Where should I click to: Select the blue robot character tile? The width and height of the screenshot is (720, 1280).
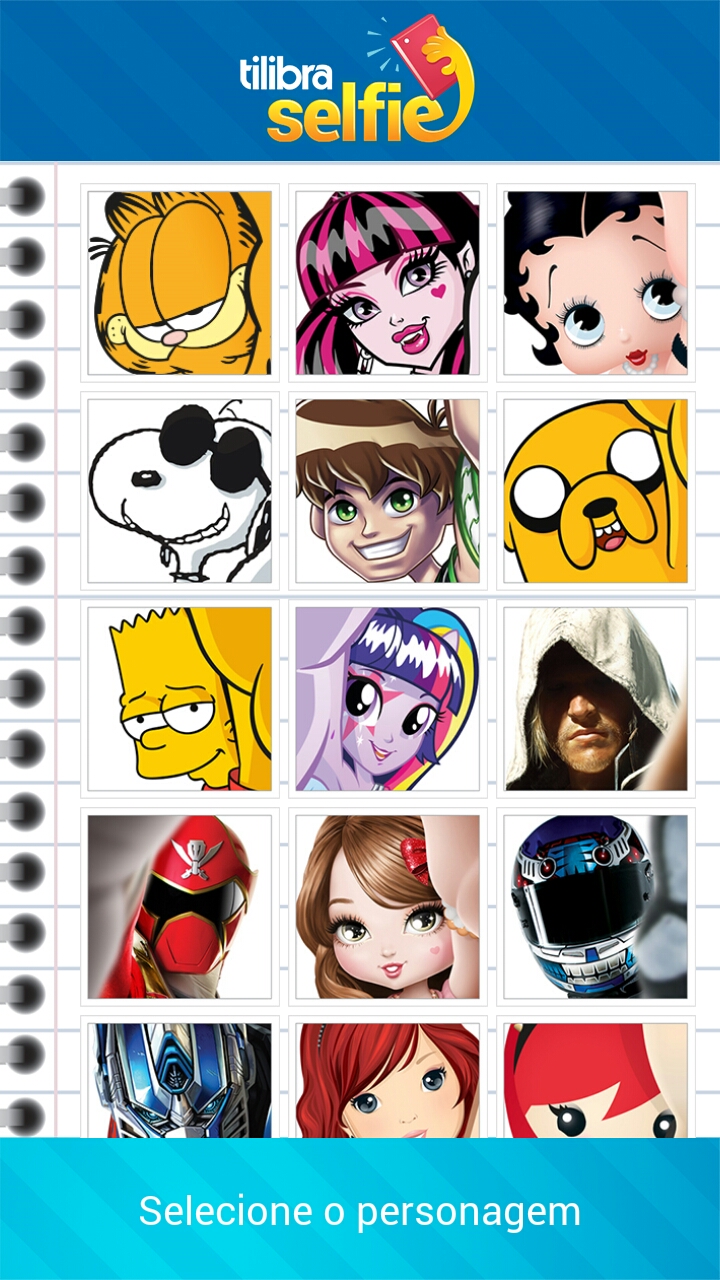179,1082
